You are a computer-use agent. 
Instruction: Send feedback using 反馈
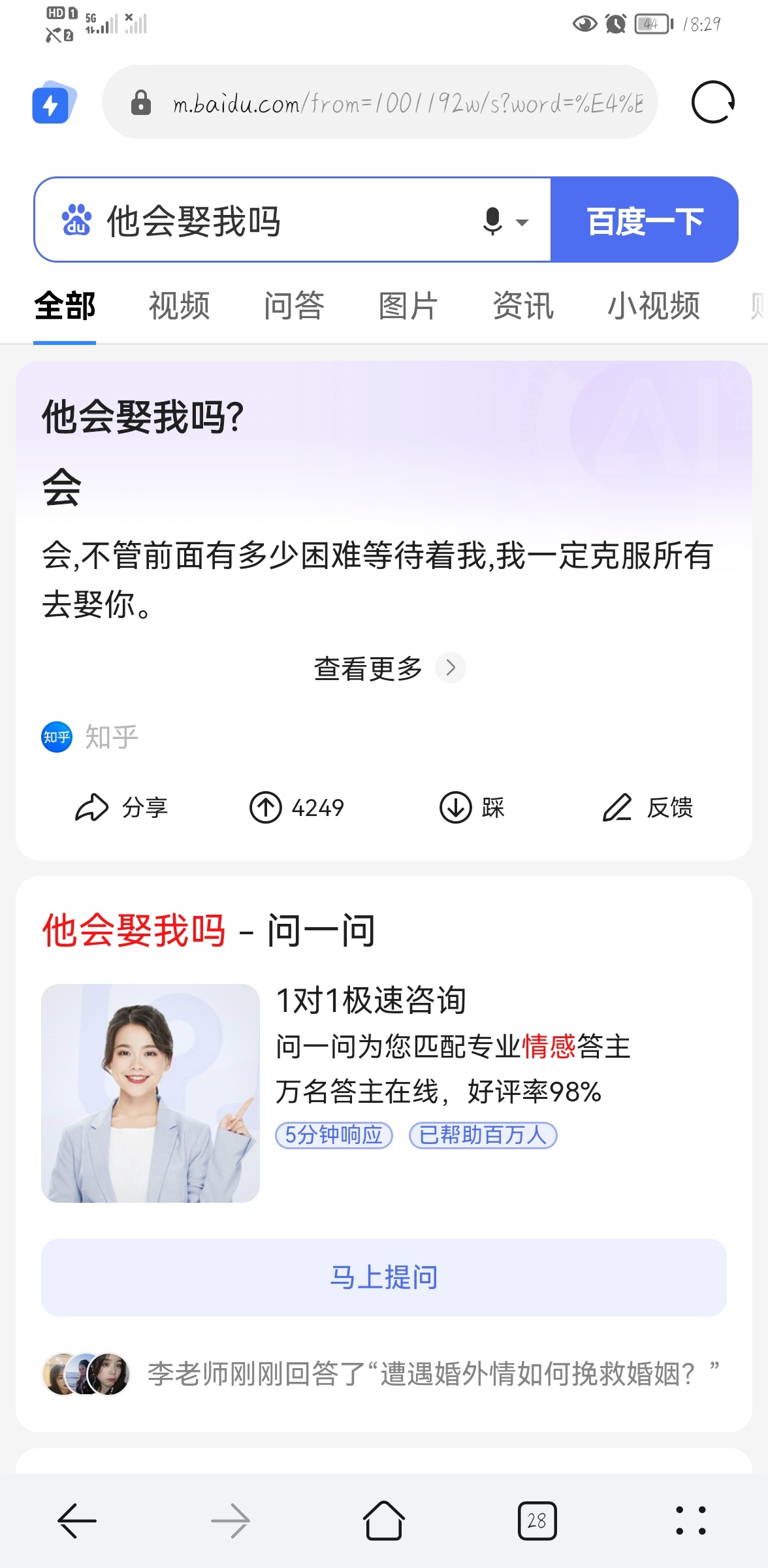(x=647, y=808)
